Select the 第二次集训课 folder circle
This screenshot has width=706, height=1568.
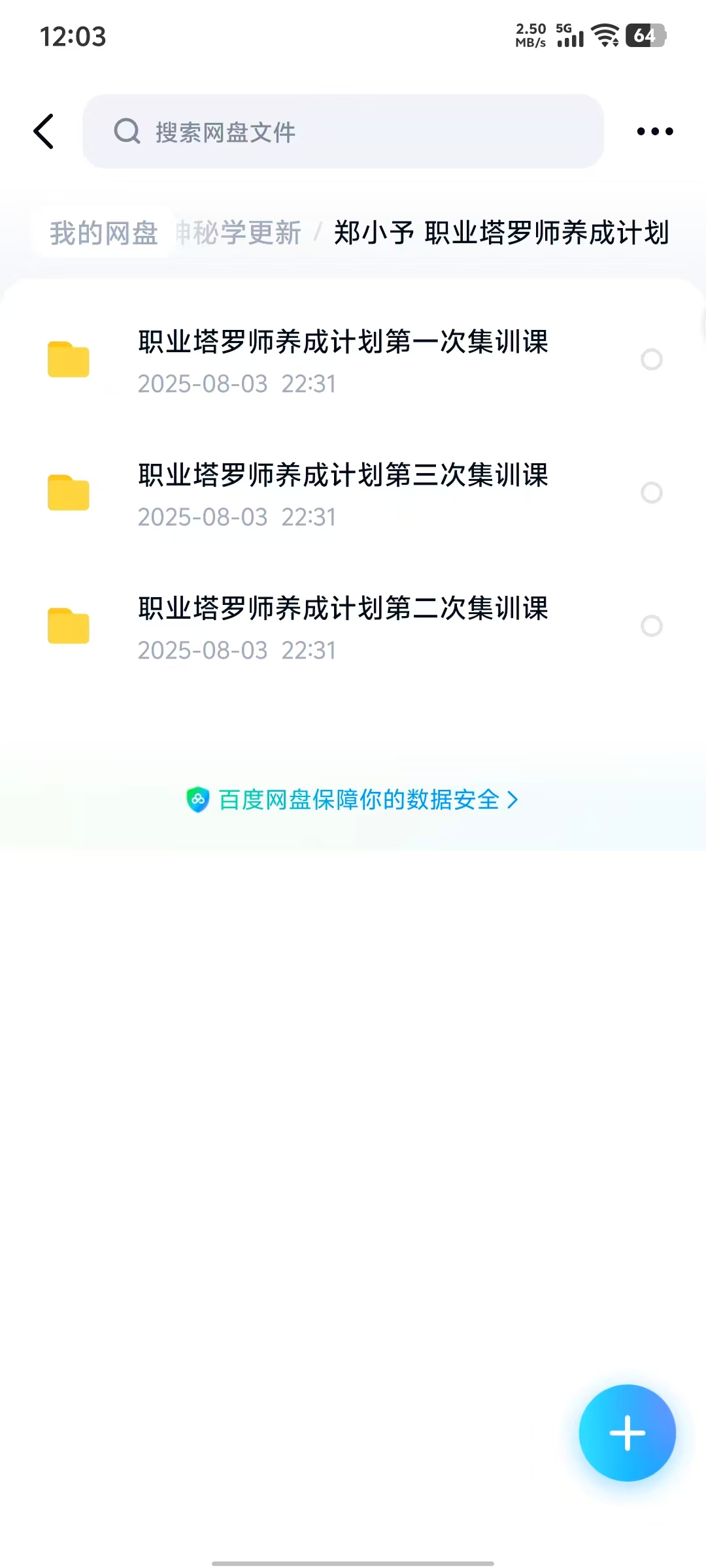click(651, 626)
